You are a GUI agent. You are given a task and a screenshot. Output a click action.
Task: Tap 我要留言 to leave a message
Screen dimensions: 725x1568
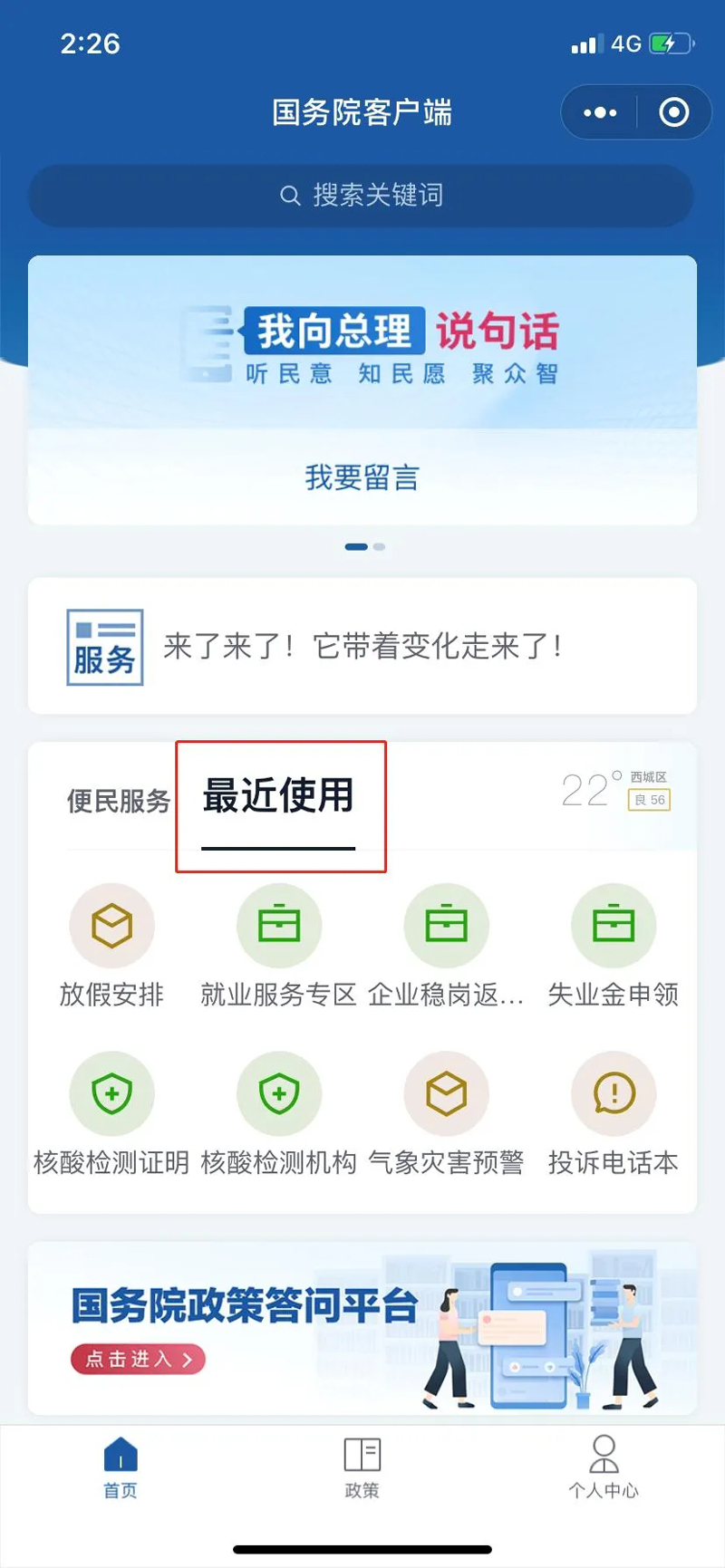[x=362, y=477]
